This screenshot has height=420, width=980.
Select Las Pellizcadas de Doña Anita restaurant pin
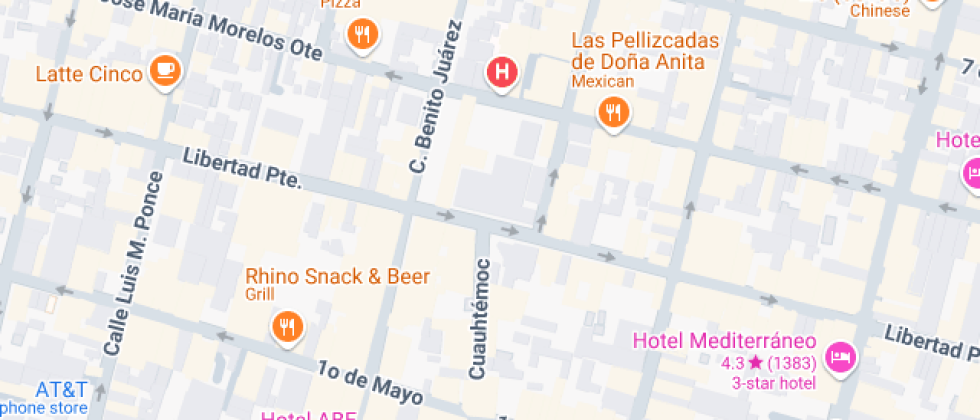pyautogui.click(x=614, y=114)
